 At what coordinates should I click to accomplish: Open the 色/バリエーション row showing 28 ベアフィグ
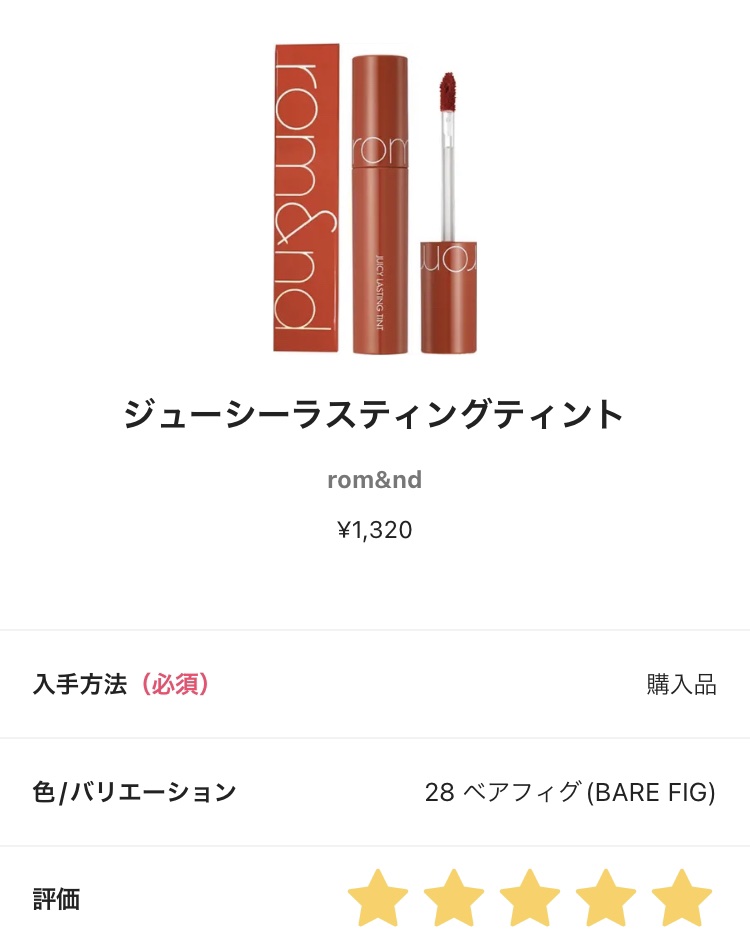point(375,793)
